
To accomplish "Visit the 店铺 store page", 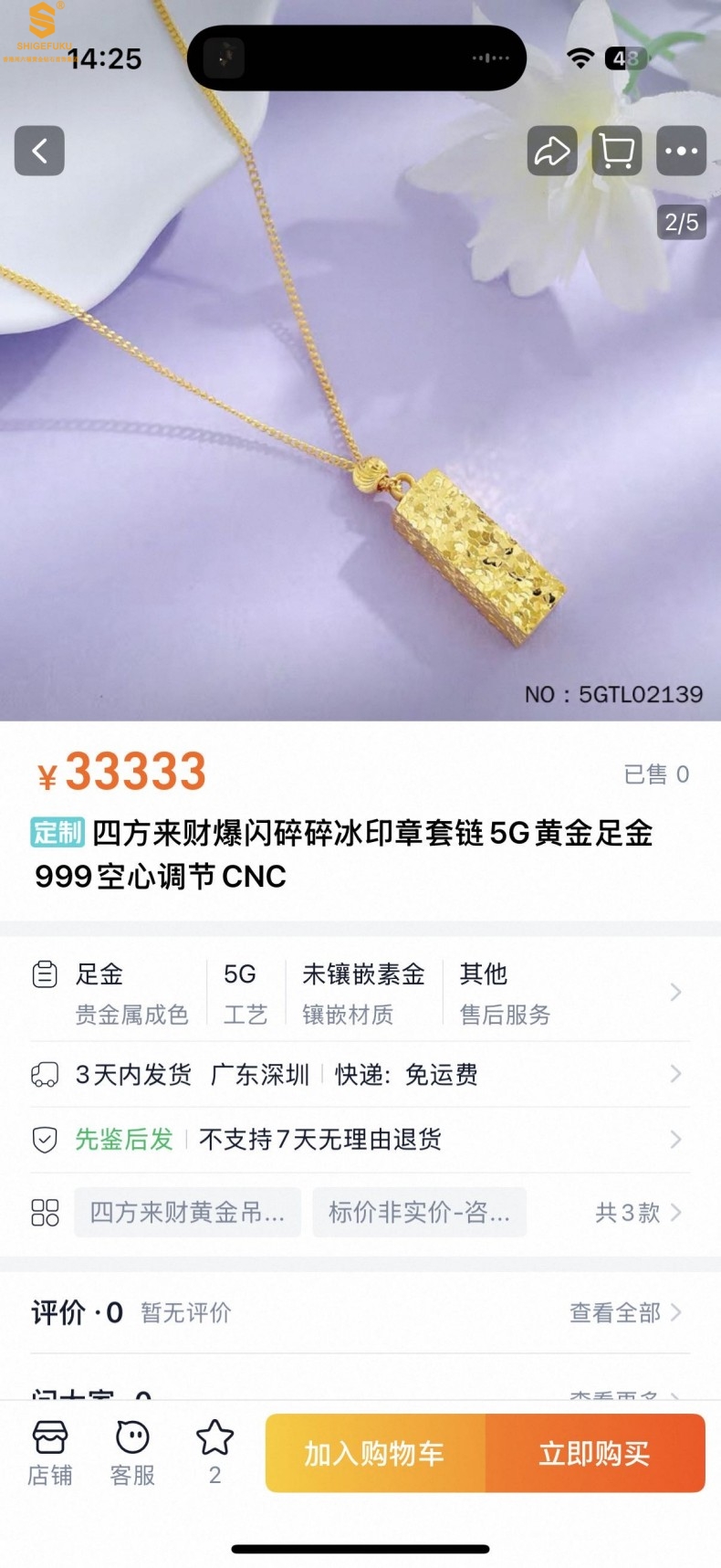I will [x=50, y=1453].
